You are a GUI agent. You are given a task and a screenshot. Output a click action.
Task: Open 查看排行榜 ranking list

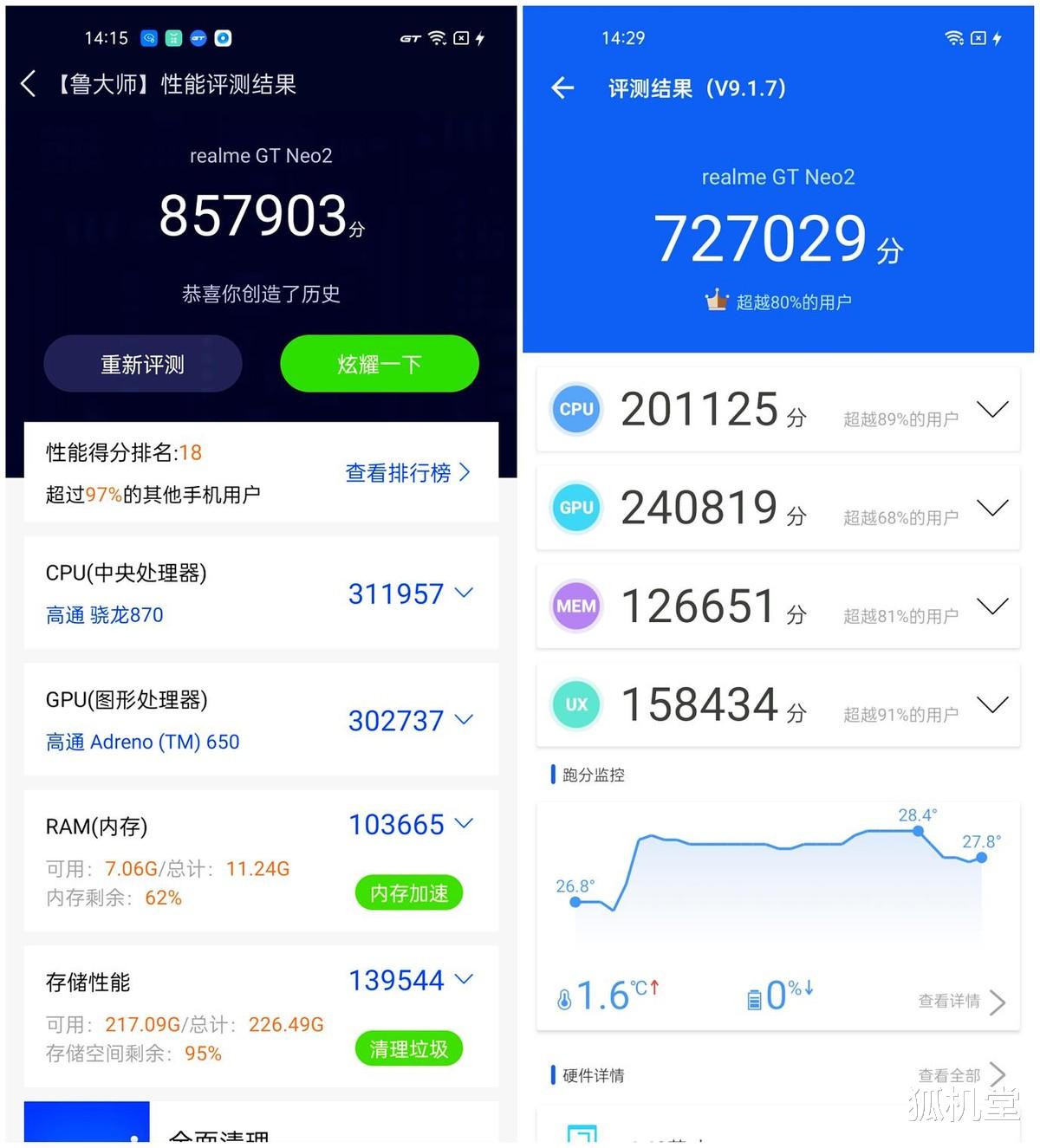coord(407,473)
